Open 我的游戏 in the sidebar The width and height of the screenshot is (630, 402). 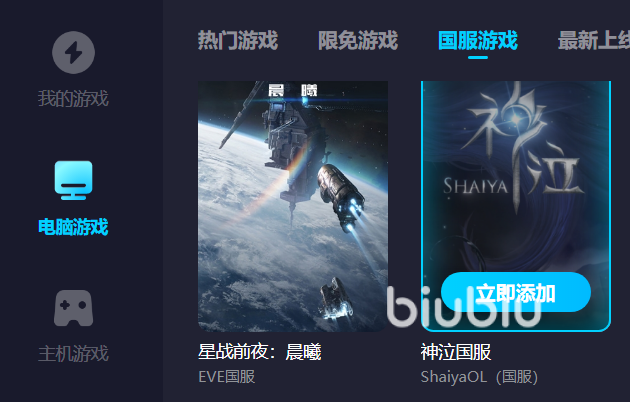click(73, 70)
